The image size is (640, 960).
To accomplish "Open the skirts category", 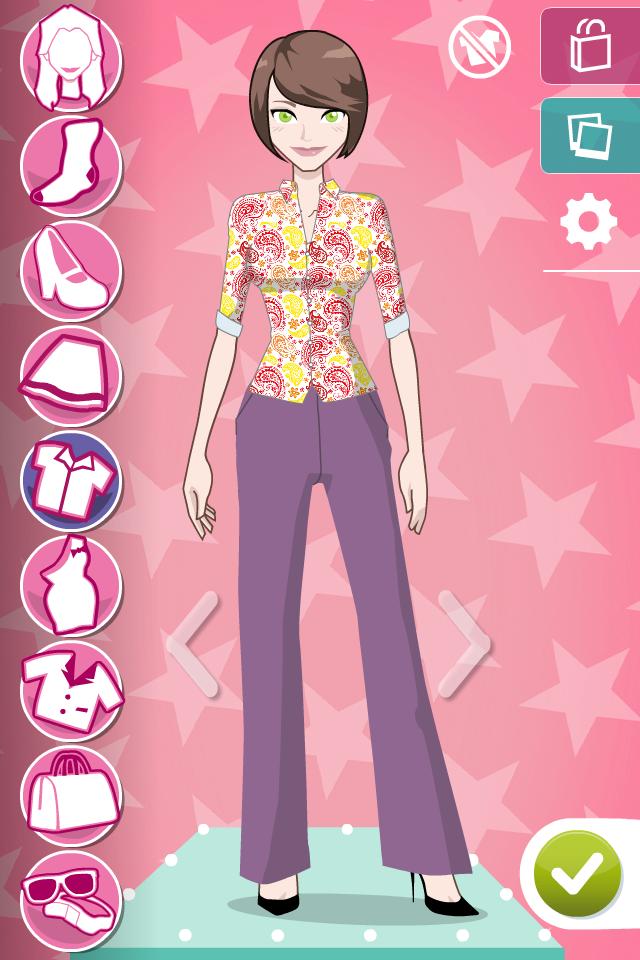I will coord(71,377).
